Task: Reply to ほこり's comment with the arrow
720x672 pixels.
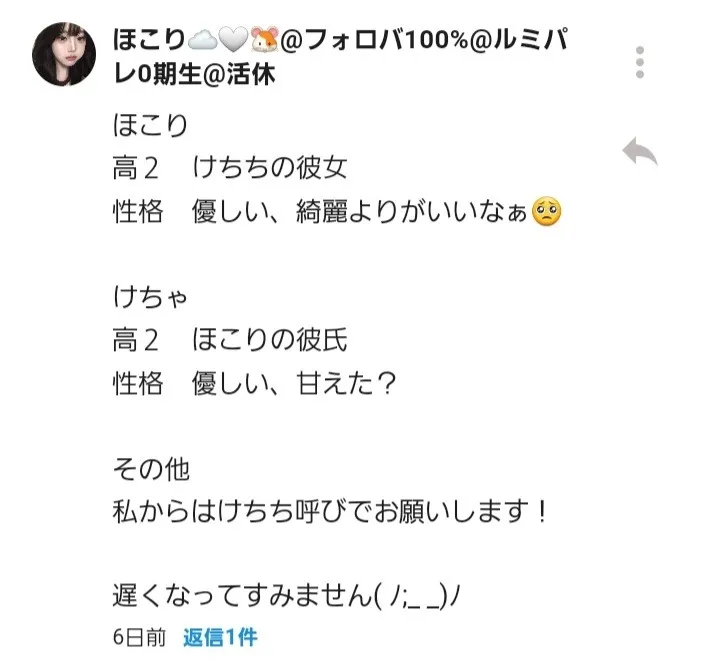Action: (x=640, y=151)
